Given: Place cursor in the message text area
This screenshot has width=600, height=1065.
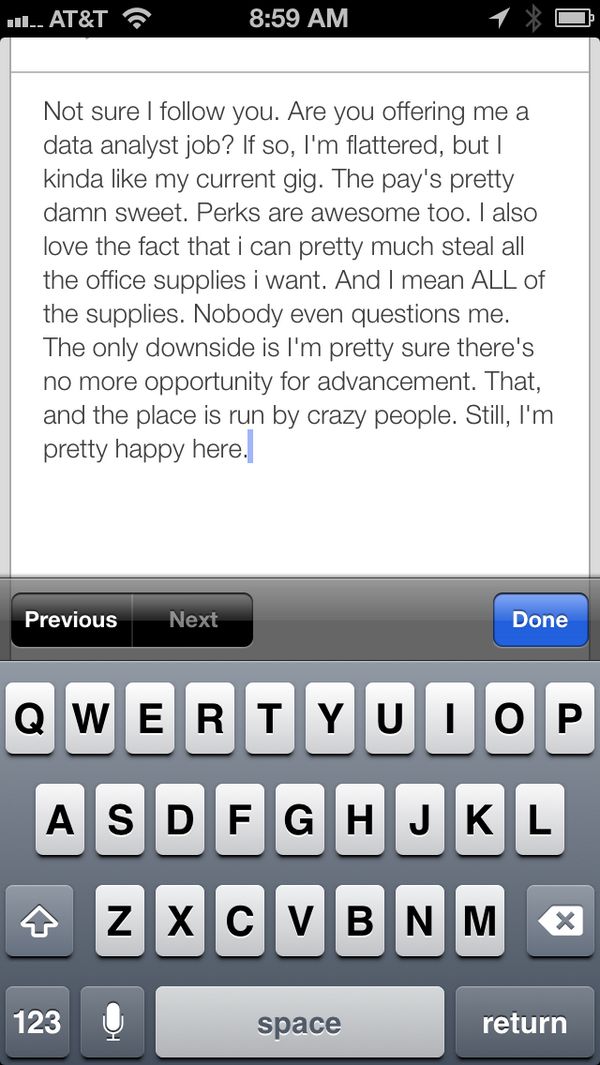Looking at the screenshot, I should [x=298, y=300].
